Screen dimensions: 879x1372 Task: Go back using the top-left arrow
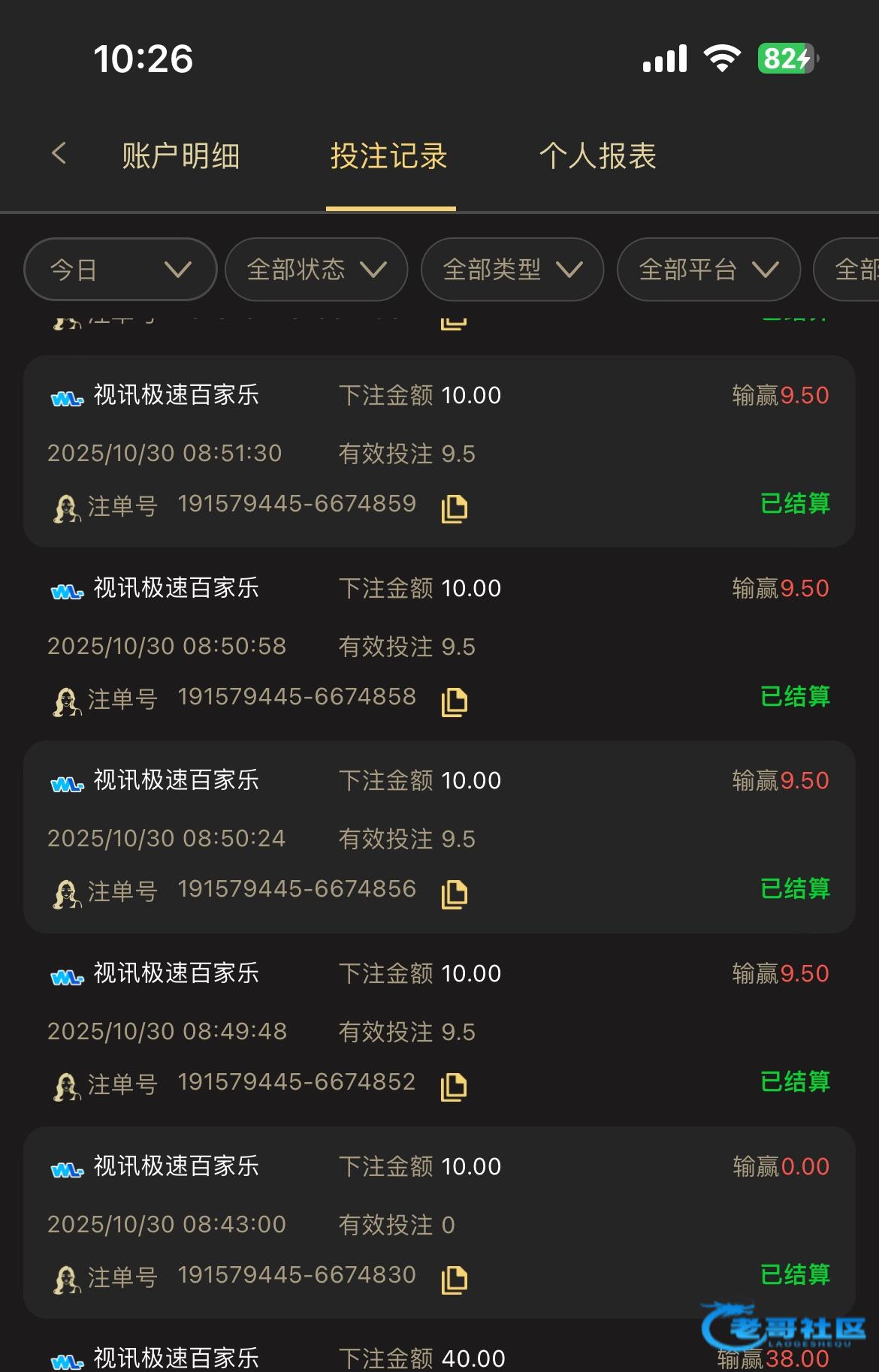click(59, 154)
